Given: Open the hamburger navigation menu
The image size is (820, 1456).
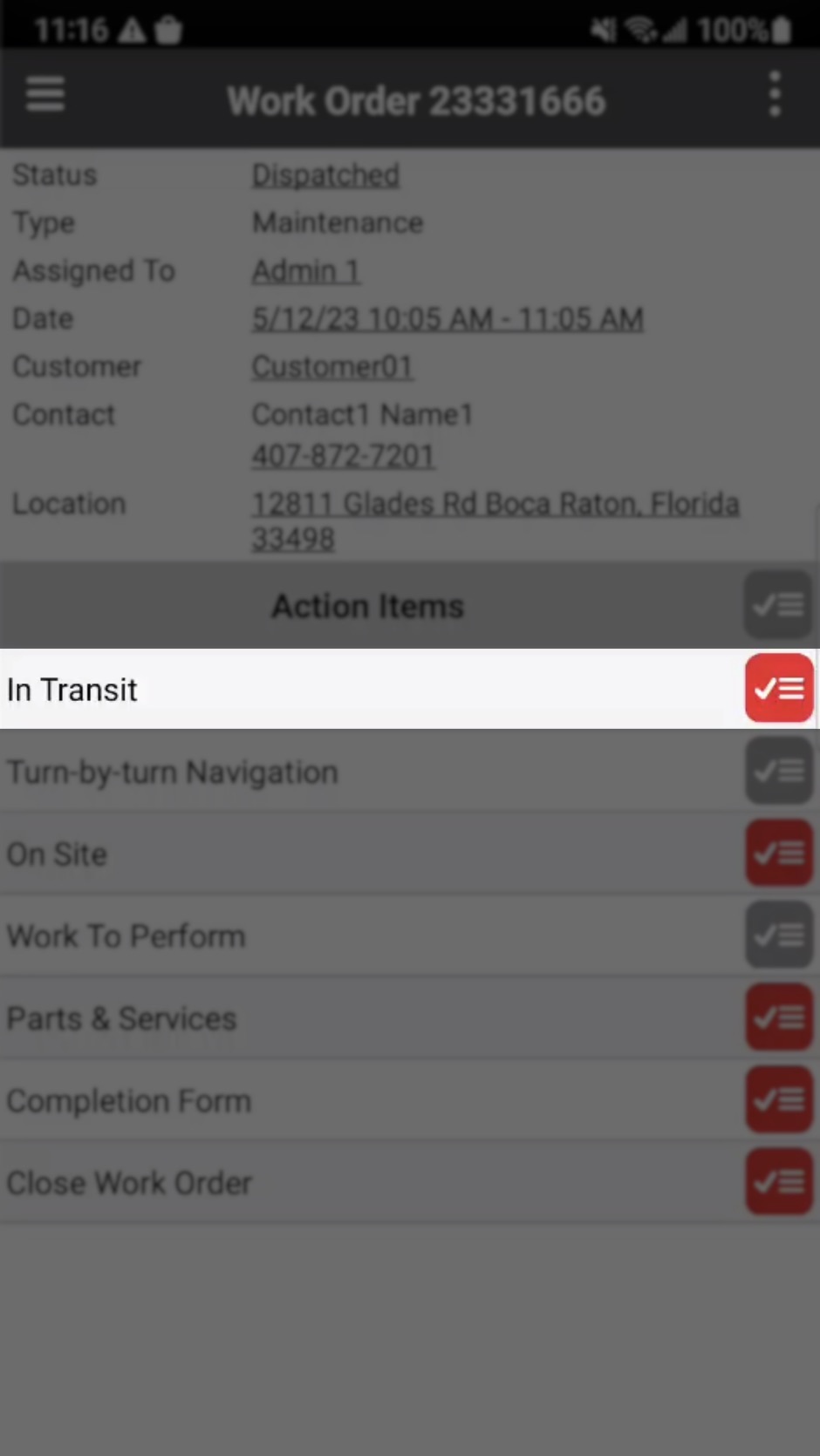Looking at the screenshot, I should point(44,94).
